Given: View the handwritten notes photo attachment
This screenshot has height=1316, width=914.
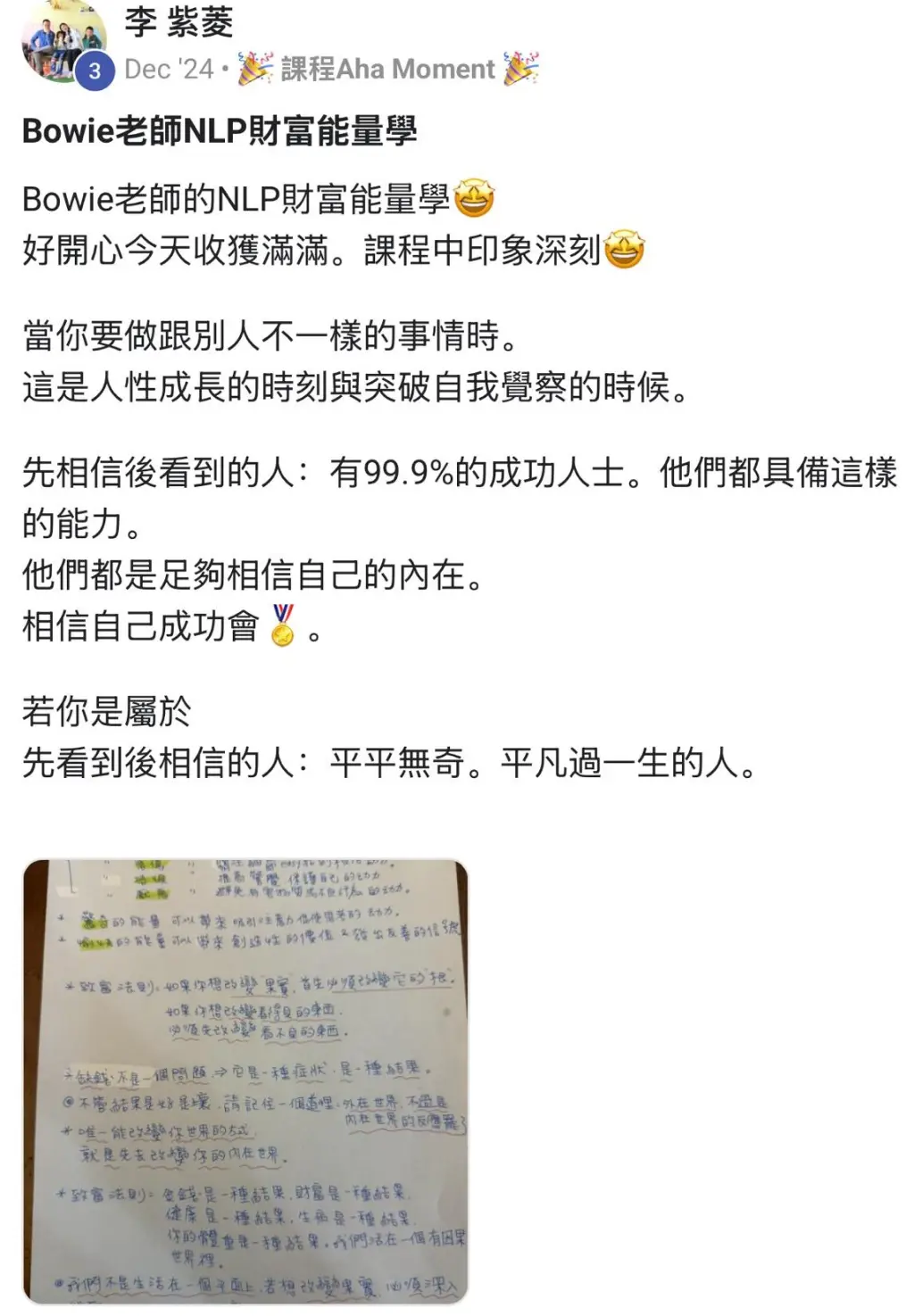Looking at the screenshot, I should click(x=245, y=1081).
